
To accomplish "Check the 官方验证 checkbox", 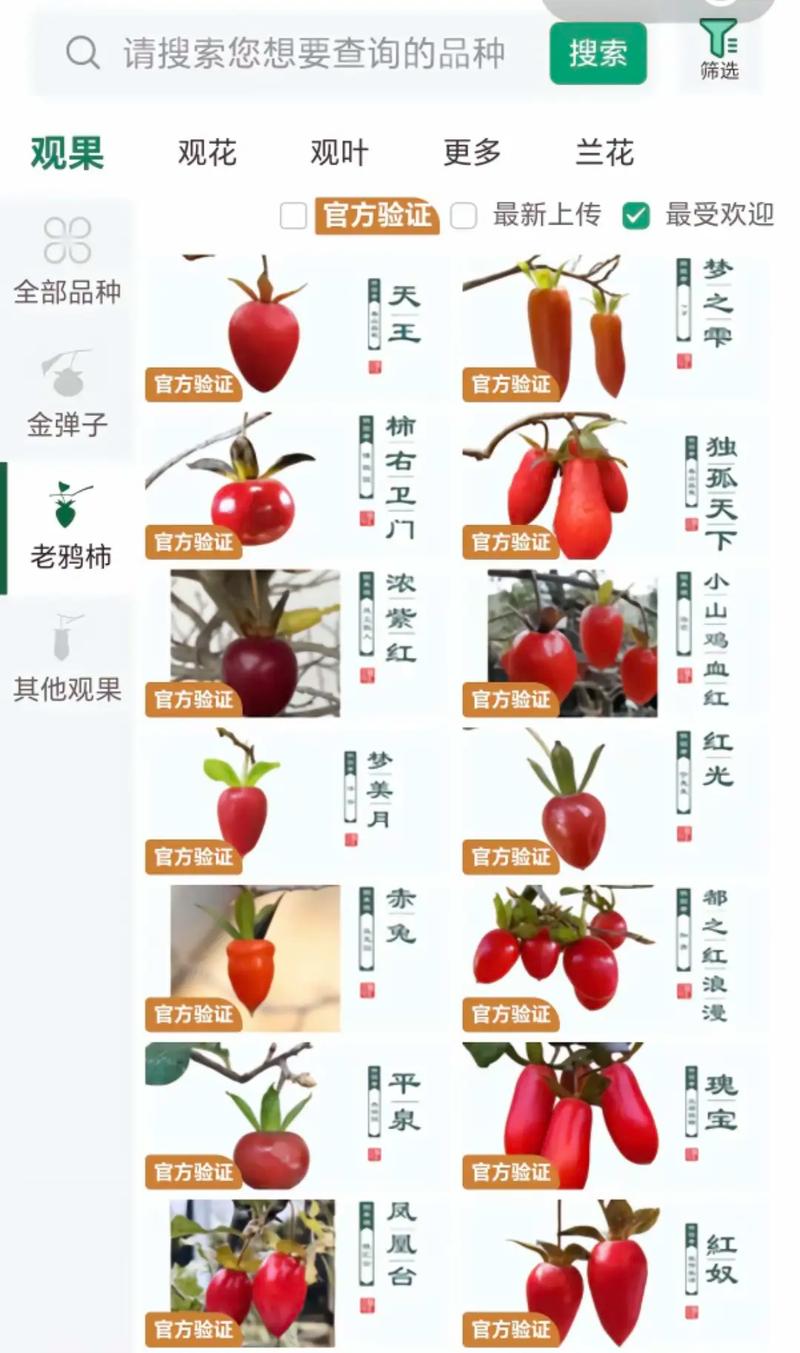I will pos(293,215).
